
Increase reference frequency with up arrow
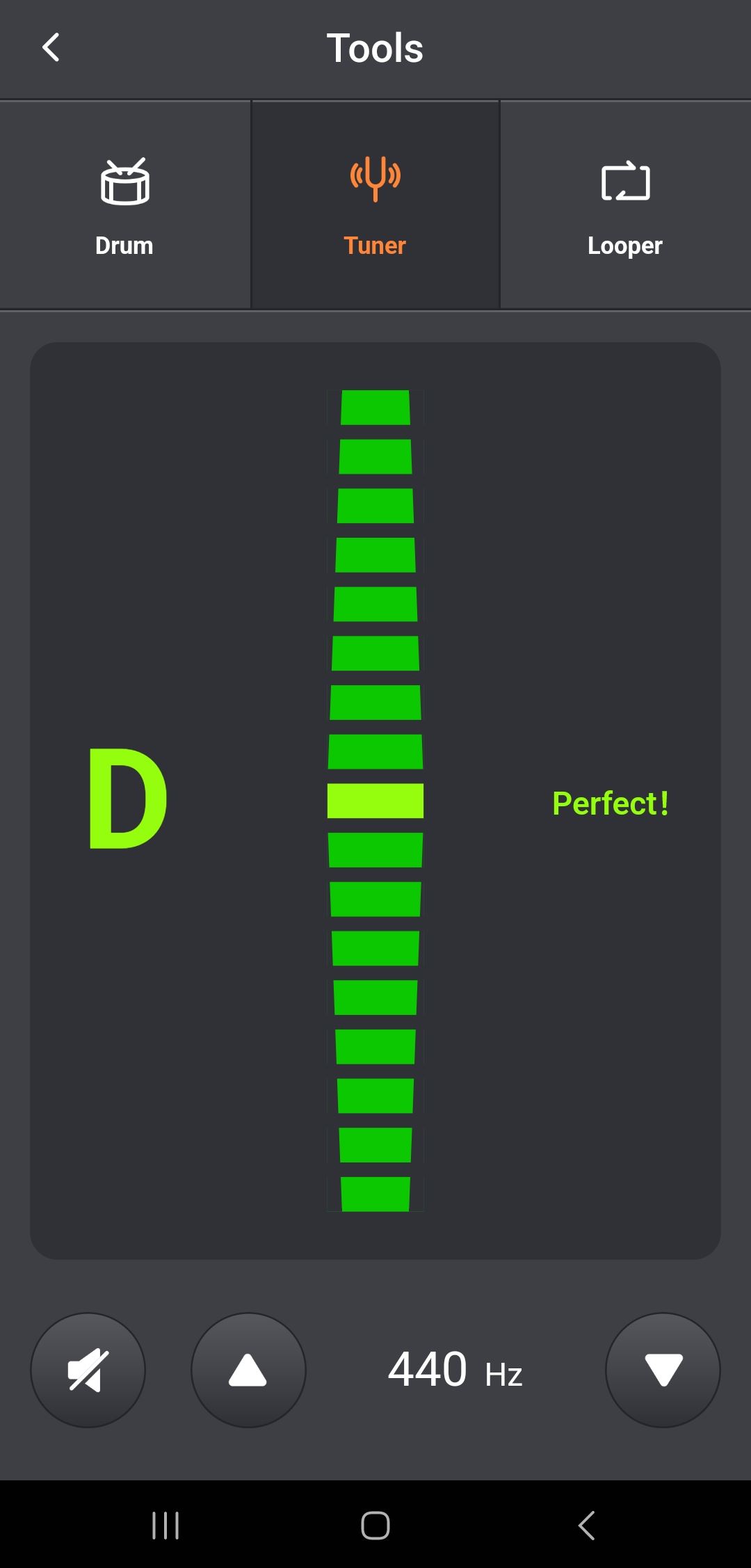pos(248,1370)
